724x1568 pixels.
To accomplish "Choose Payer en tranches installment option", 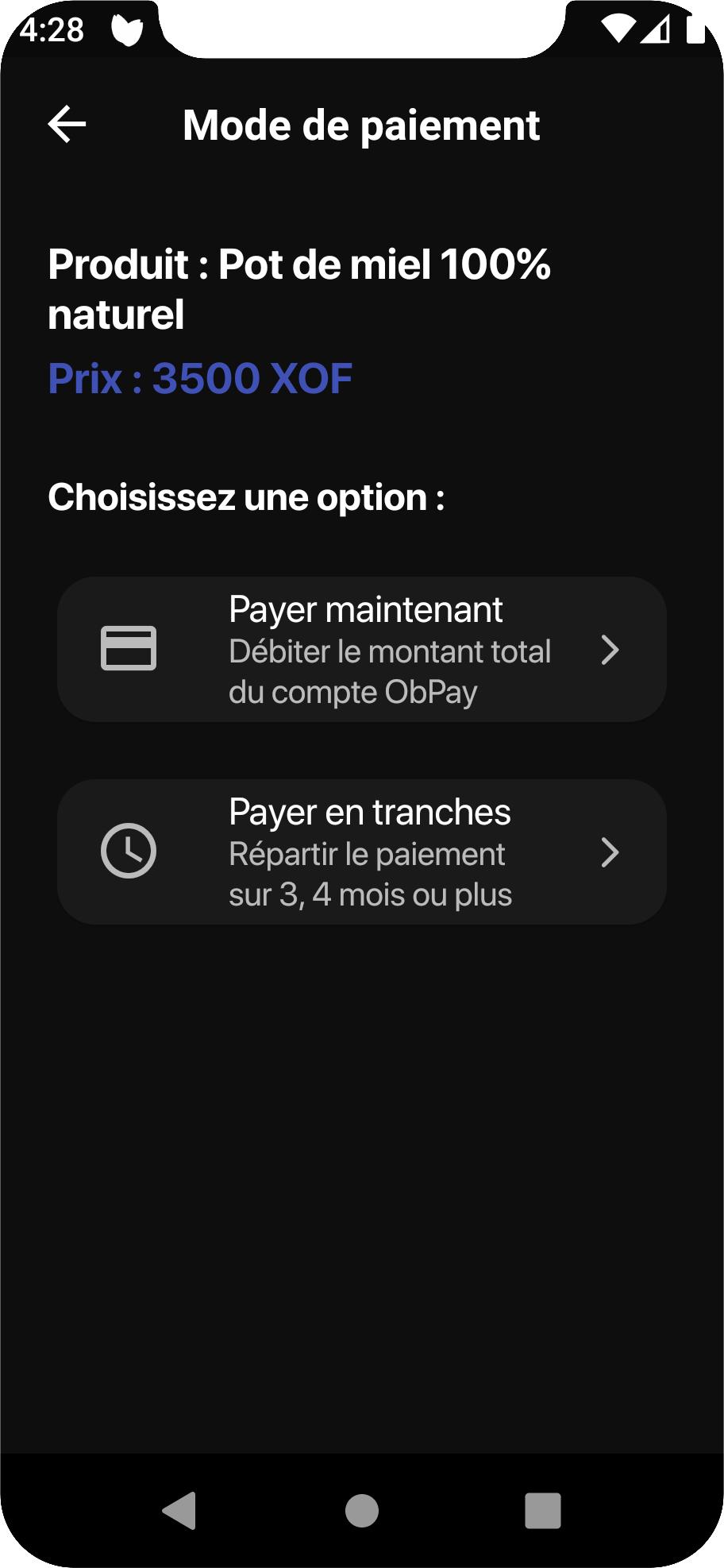I will [361, 852].
